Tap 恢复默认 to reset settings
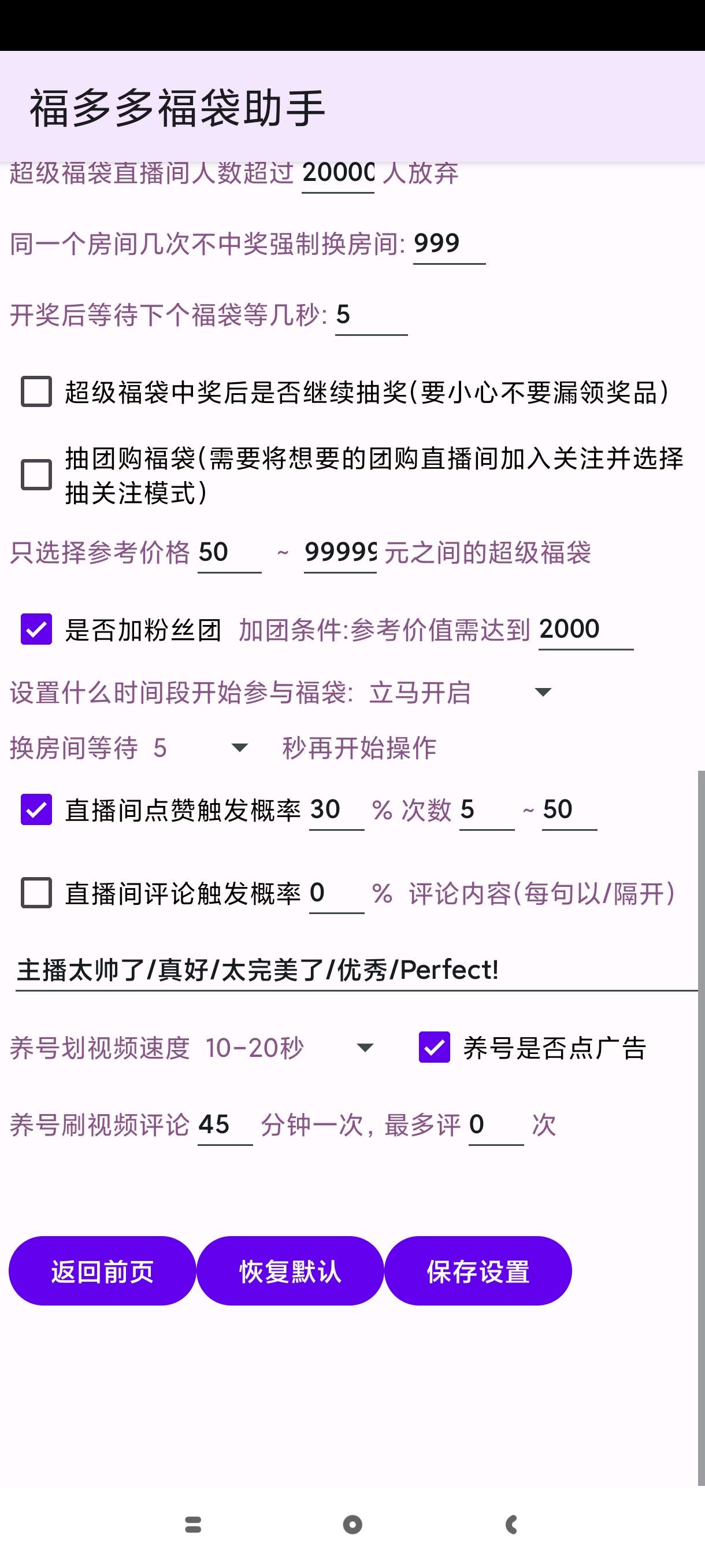 pyautogui.click(x=290, y=1271)
